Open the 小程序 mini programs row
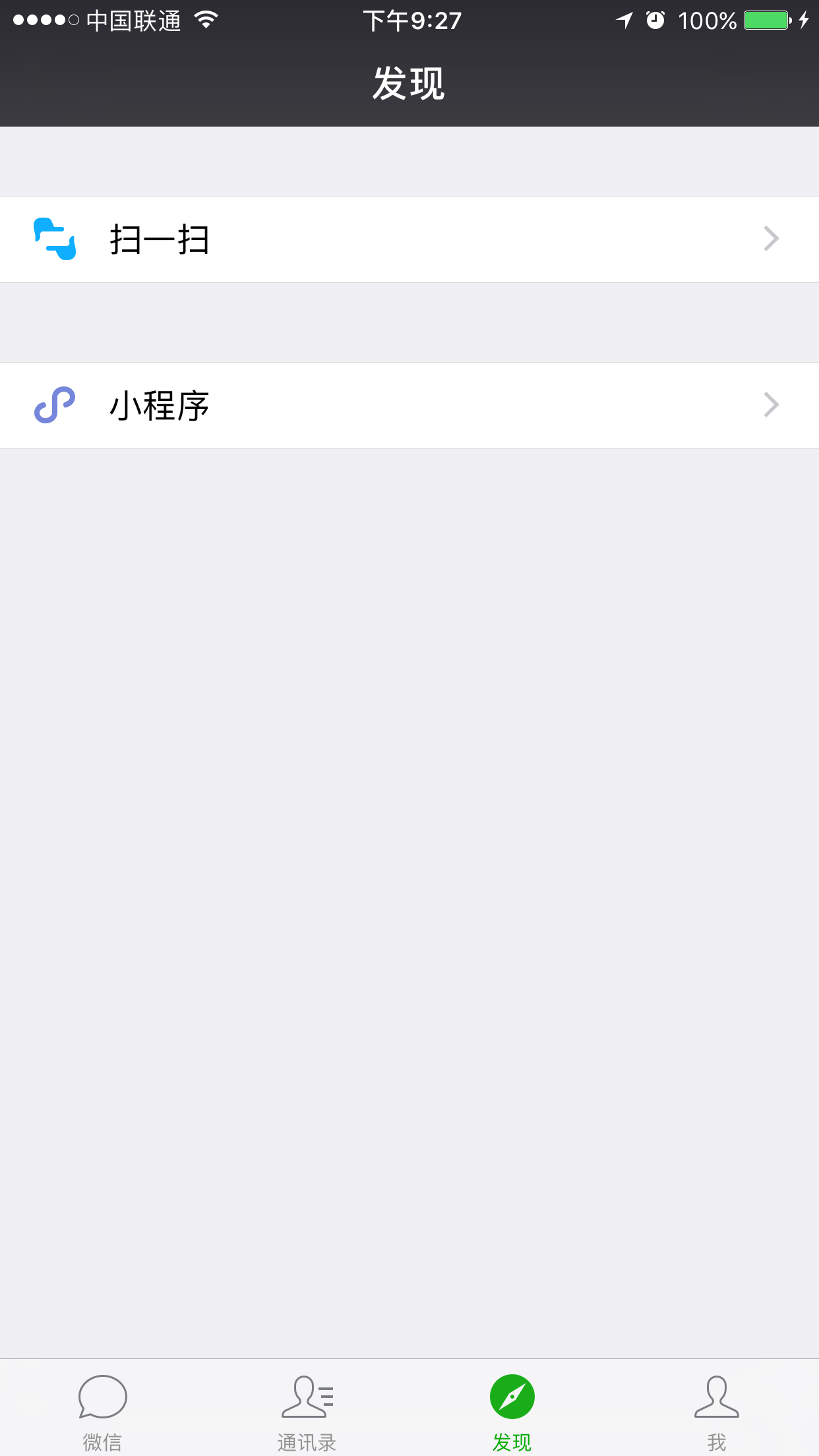819x1456 pixels. pyautogui.click(x=409, y=406)
